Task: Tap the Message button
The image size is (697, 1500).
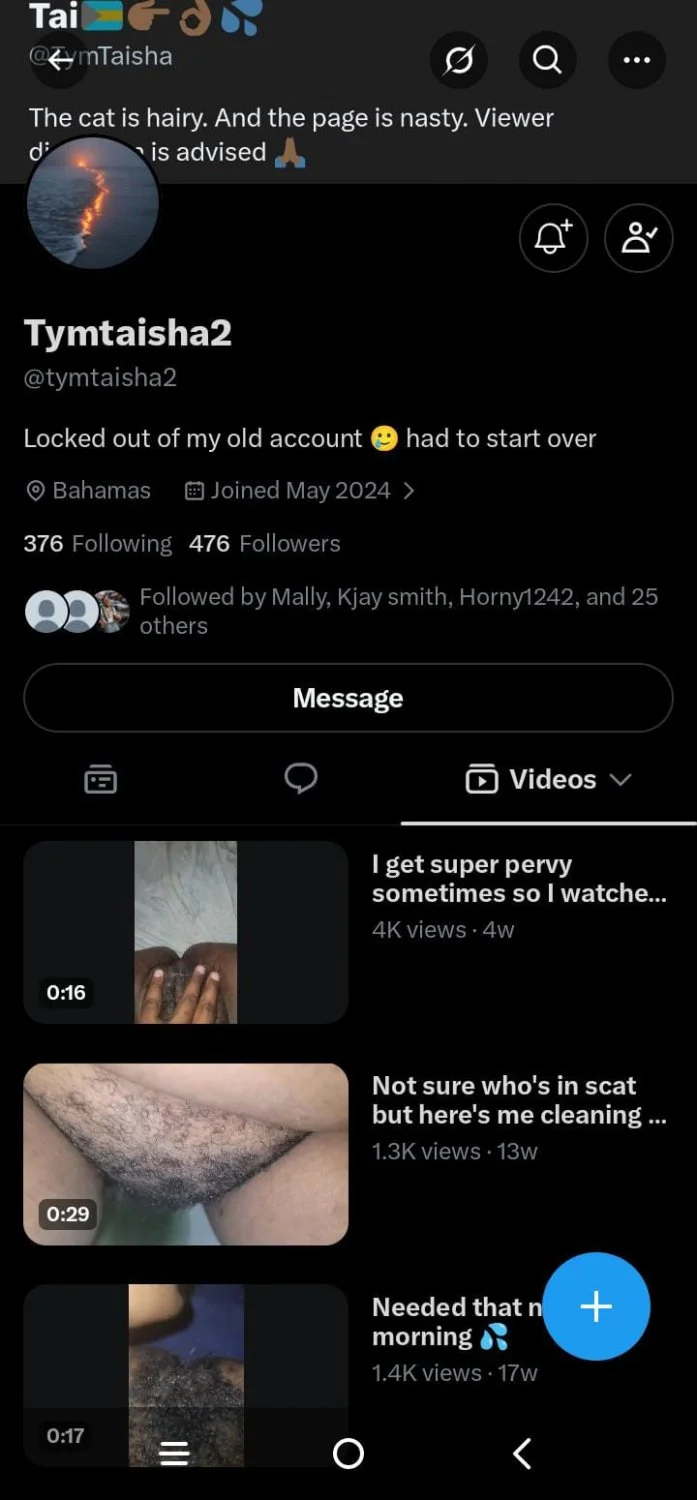Action: 348,698
